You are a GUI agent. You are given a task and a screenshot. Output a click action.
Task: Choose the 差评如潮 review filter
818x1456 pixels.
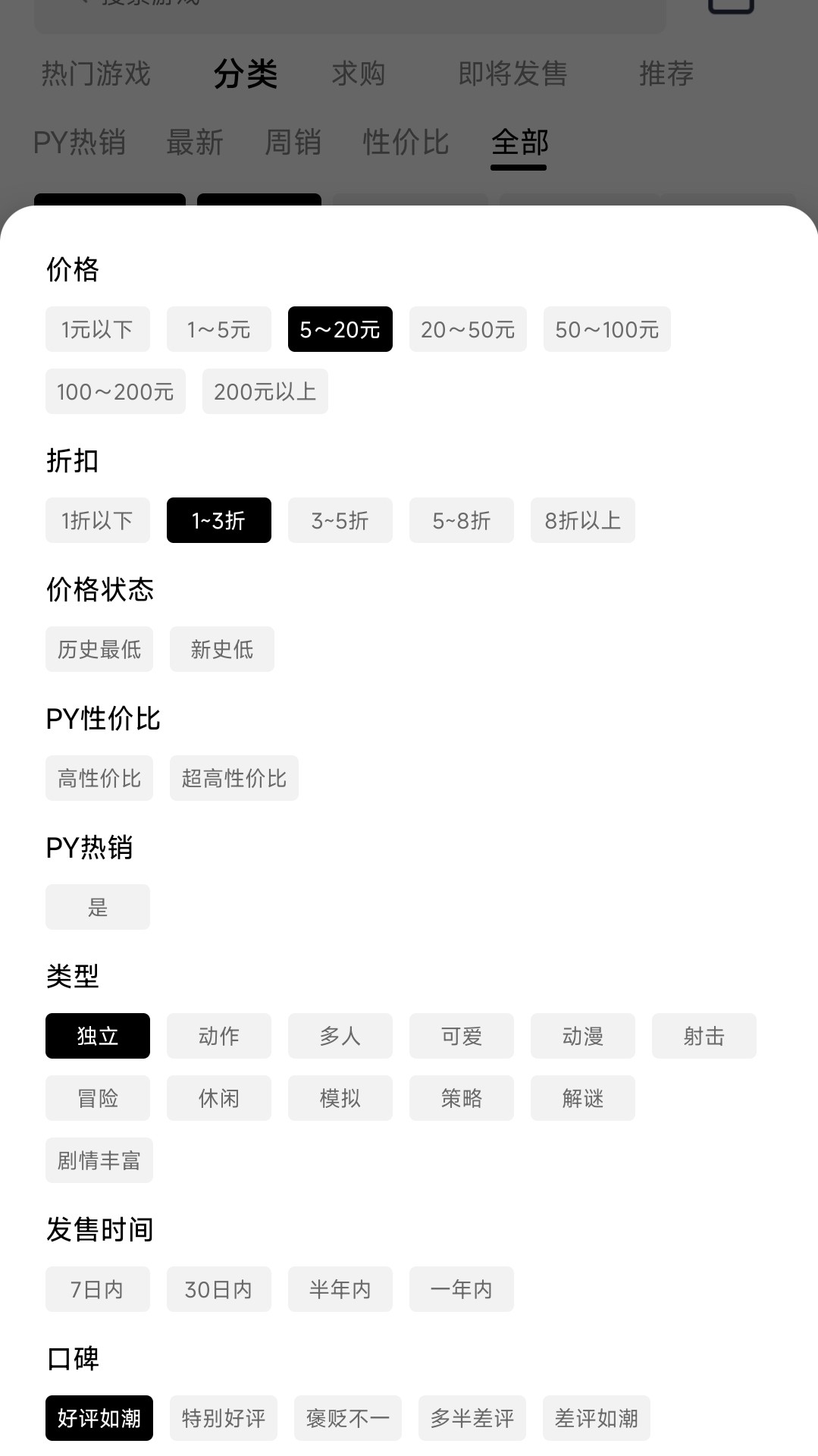tap(596, 1418)
